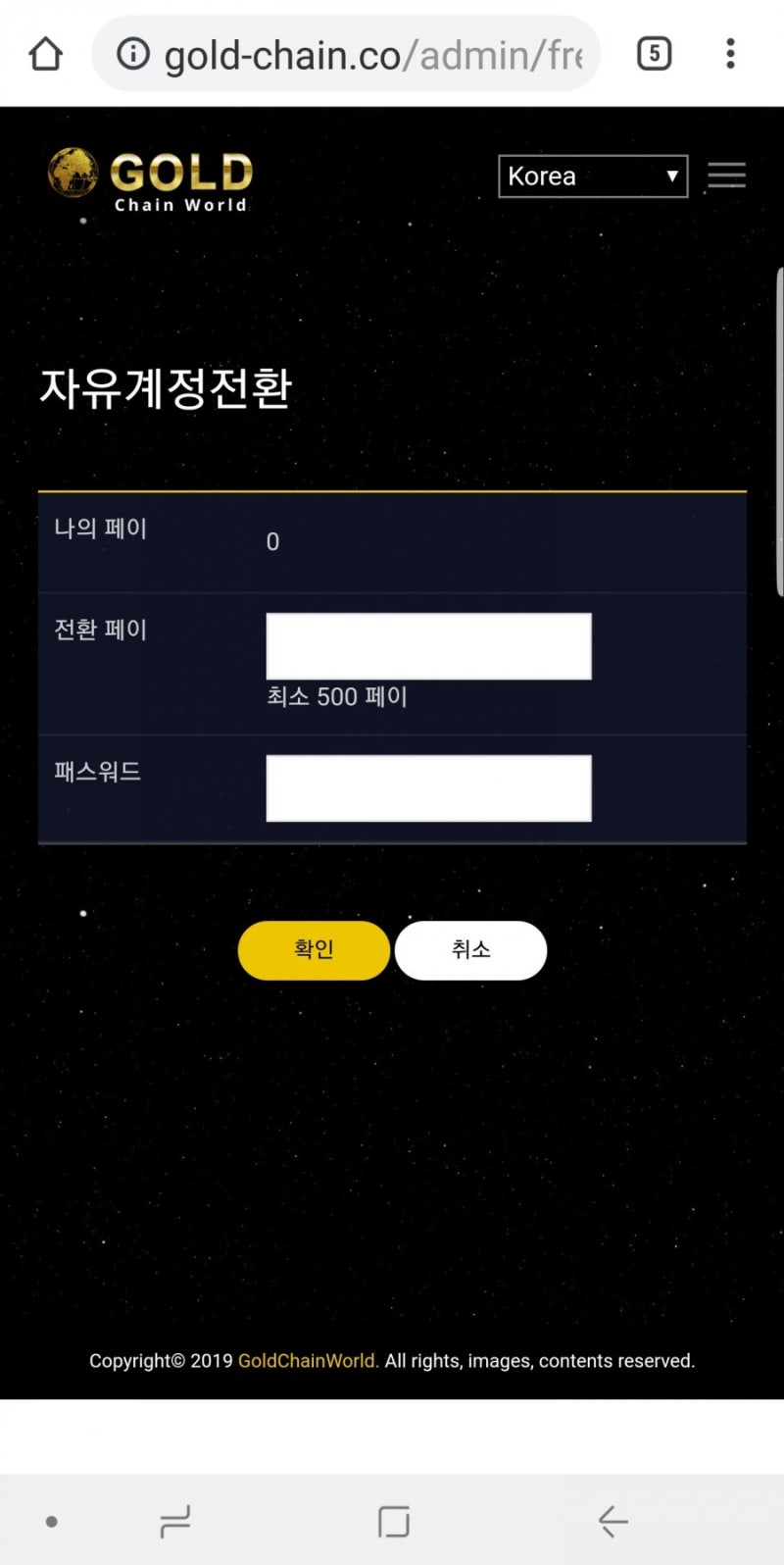This screenshot has height=1565, width=784.
Task: Click the dropdown arrow next to Korea
Action: tap(672, 177)
